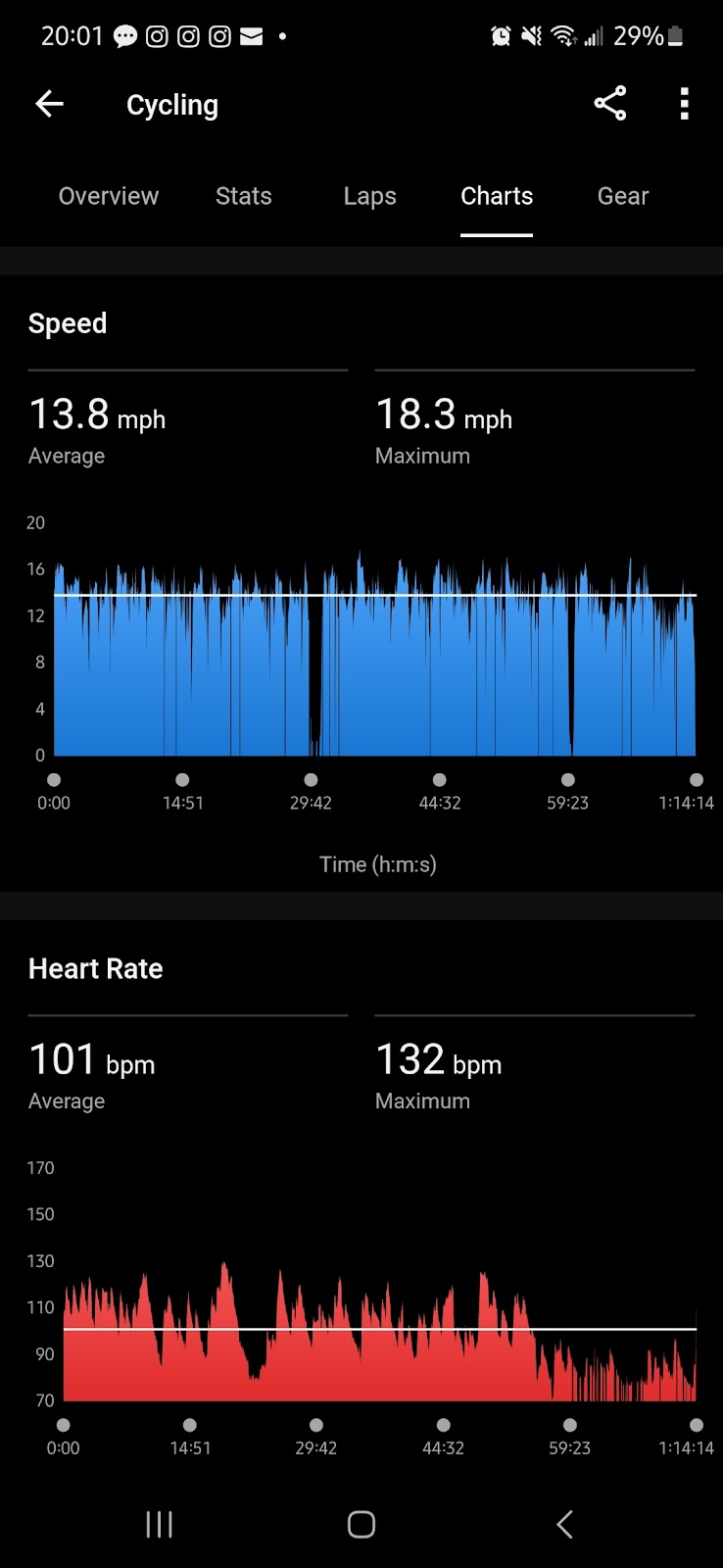The image size is (723, 1568).
Task: Tap the system home button
Action: click(x=361, y=1524)
